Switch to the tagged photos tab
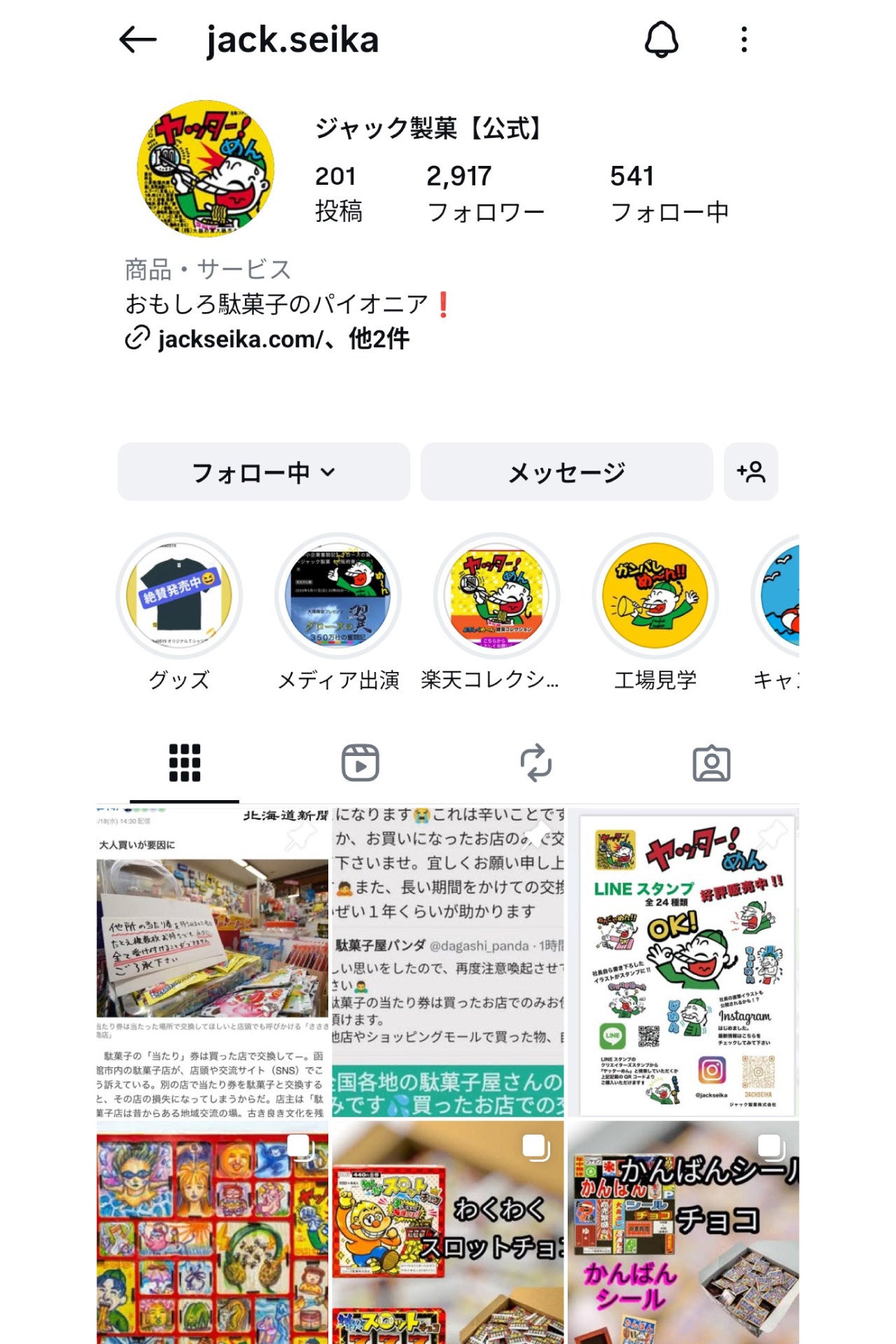896x1344 pixels. [711, 763]
